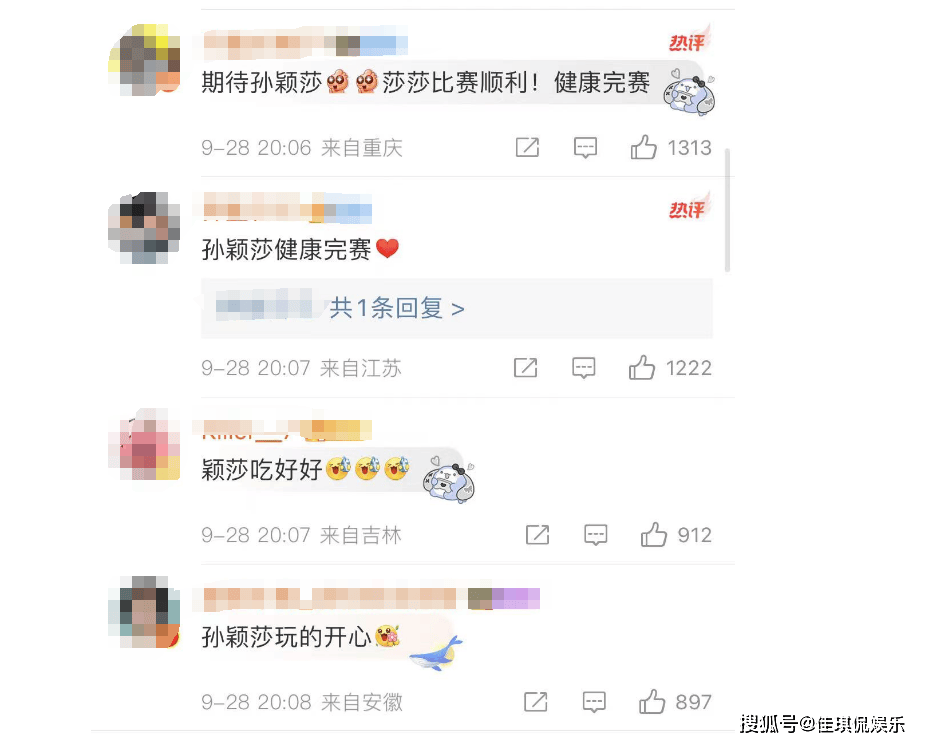Reply to the comment from 重庆
The width and height of the screenshot is (926, 744).
[585, 148]
